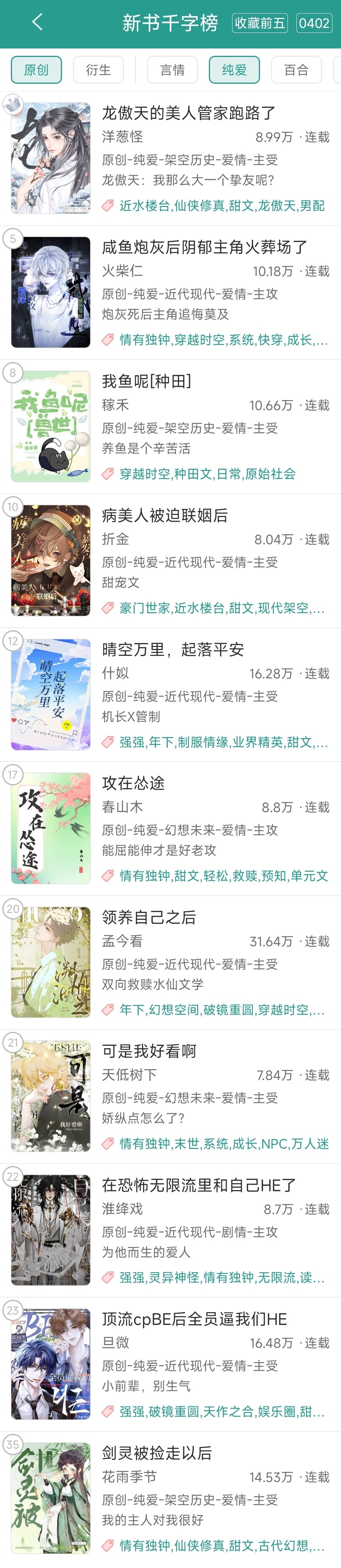Open the 0402 date selector

(313, 23)
